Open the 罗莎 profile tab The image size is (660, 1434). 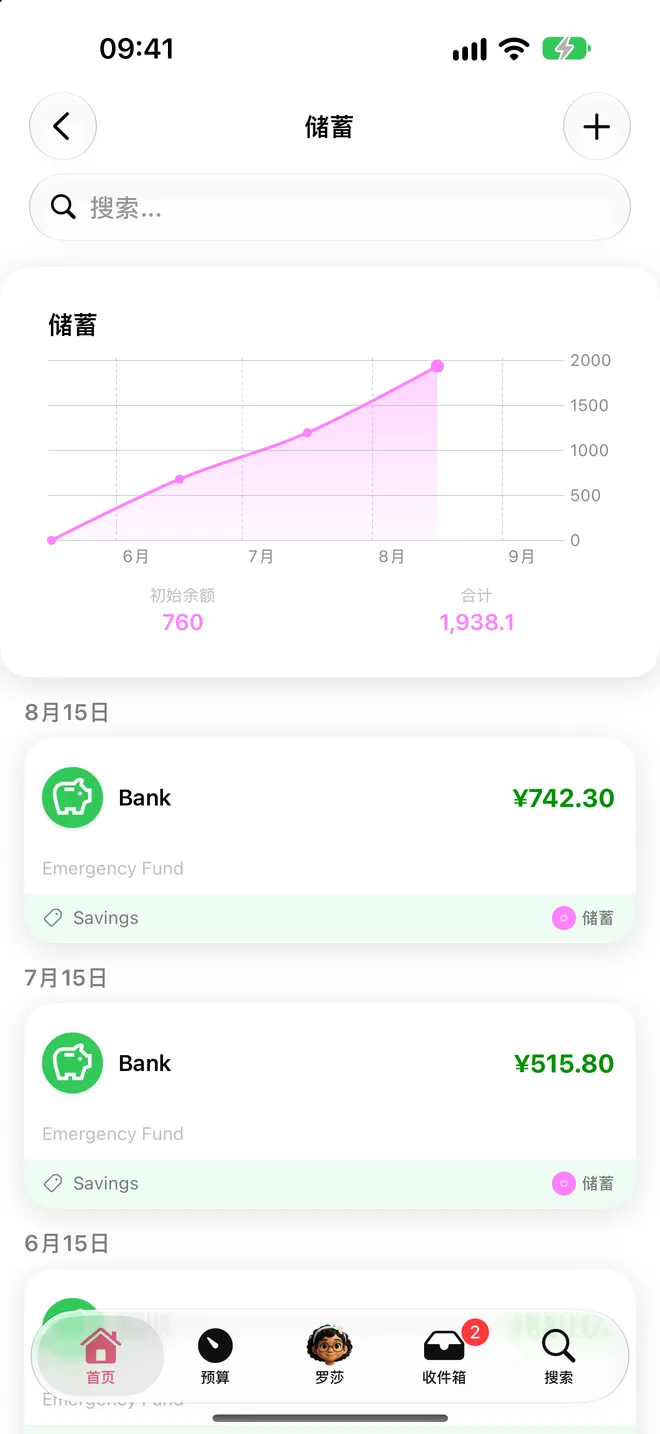[x=330, y=1356]
